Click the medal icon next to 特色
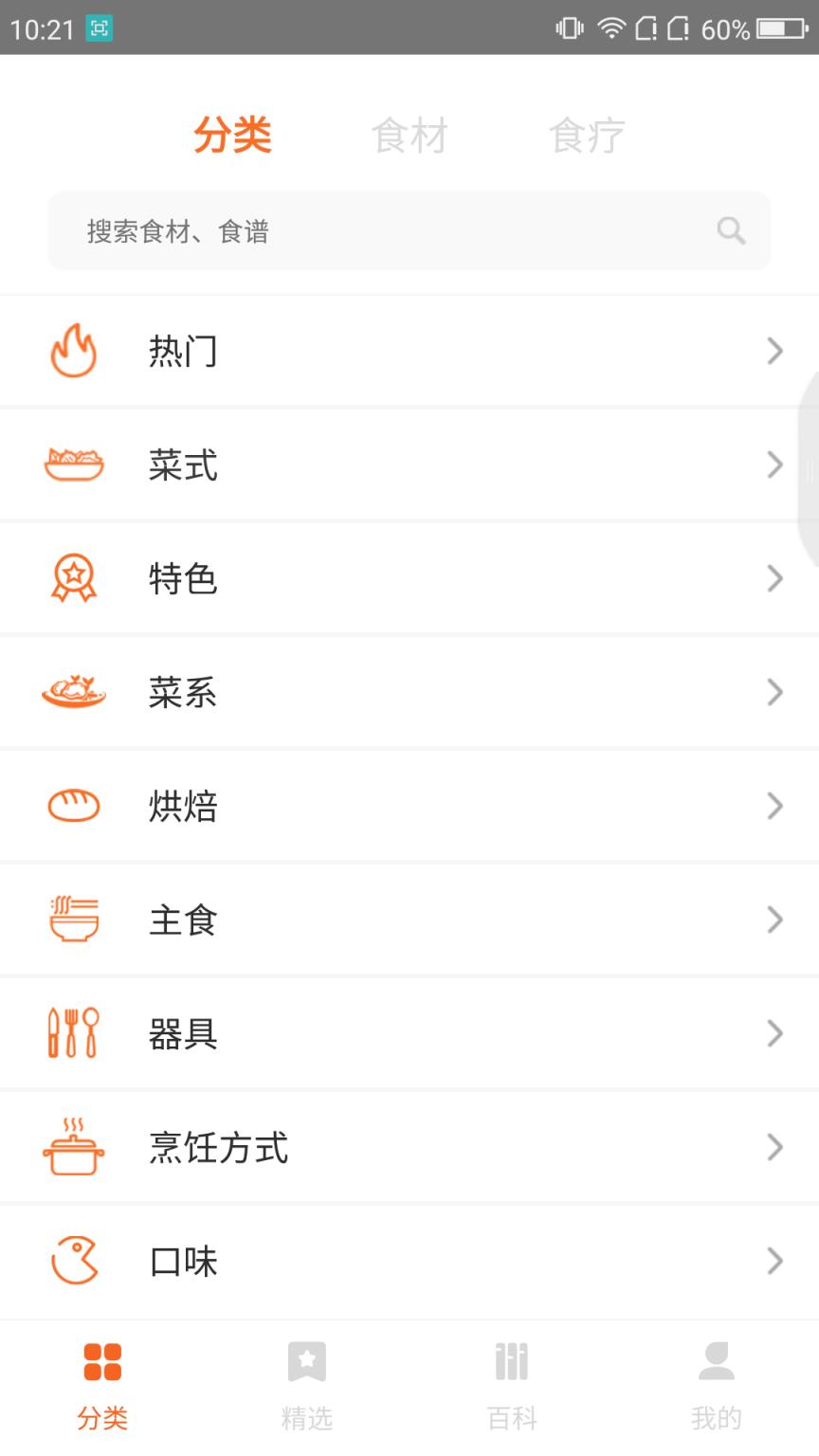This screenshot has width=819, height=1456. pos(74,578)
